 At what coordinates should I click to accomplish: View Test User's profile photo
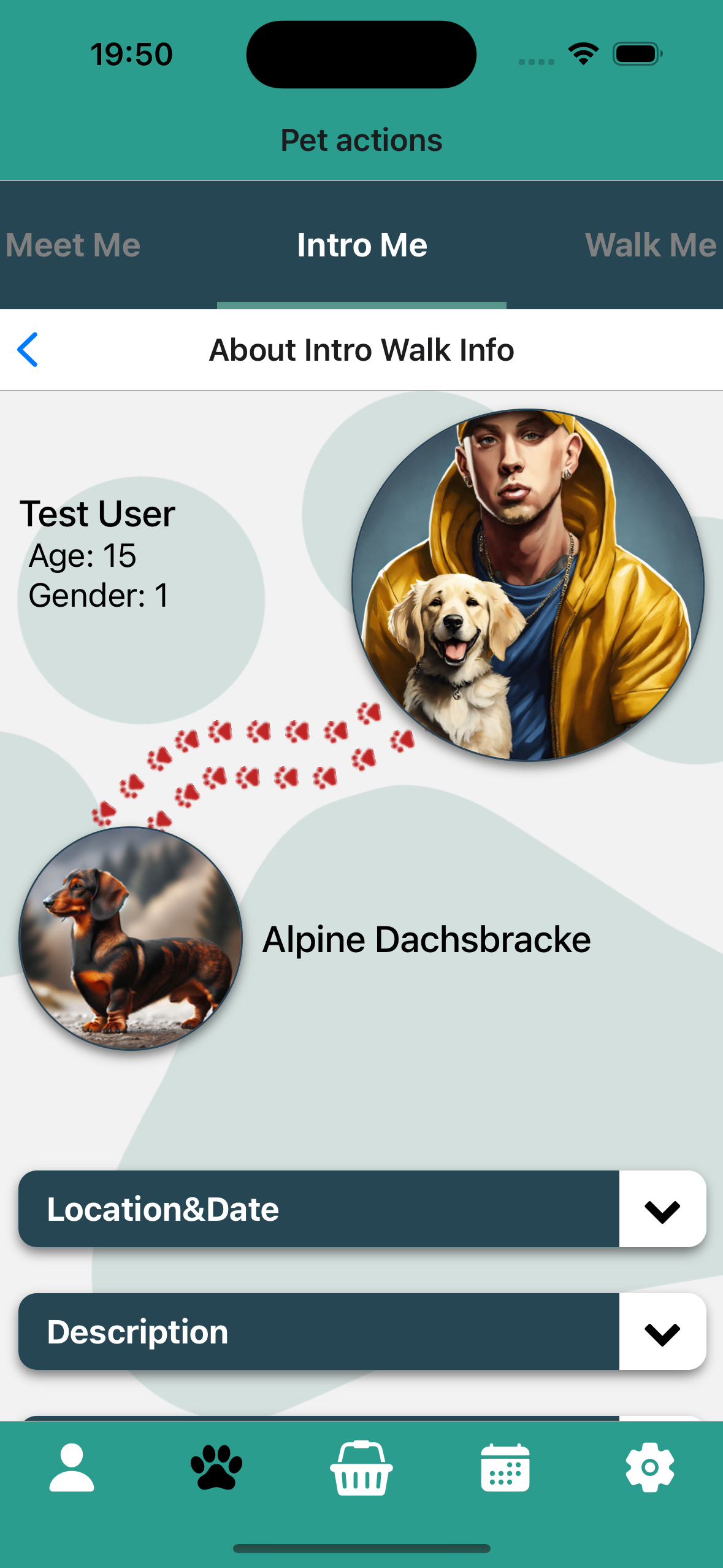528,586
